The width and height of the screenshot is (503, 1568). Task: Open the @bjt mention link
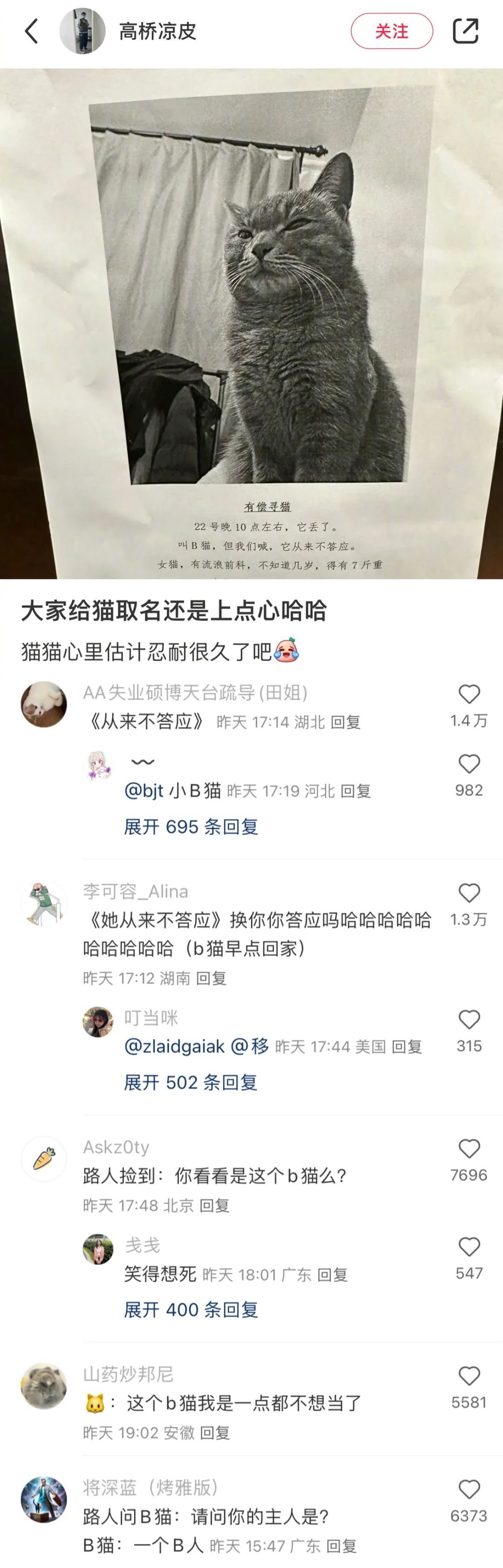point(143,791)
